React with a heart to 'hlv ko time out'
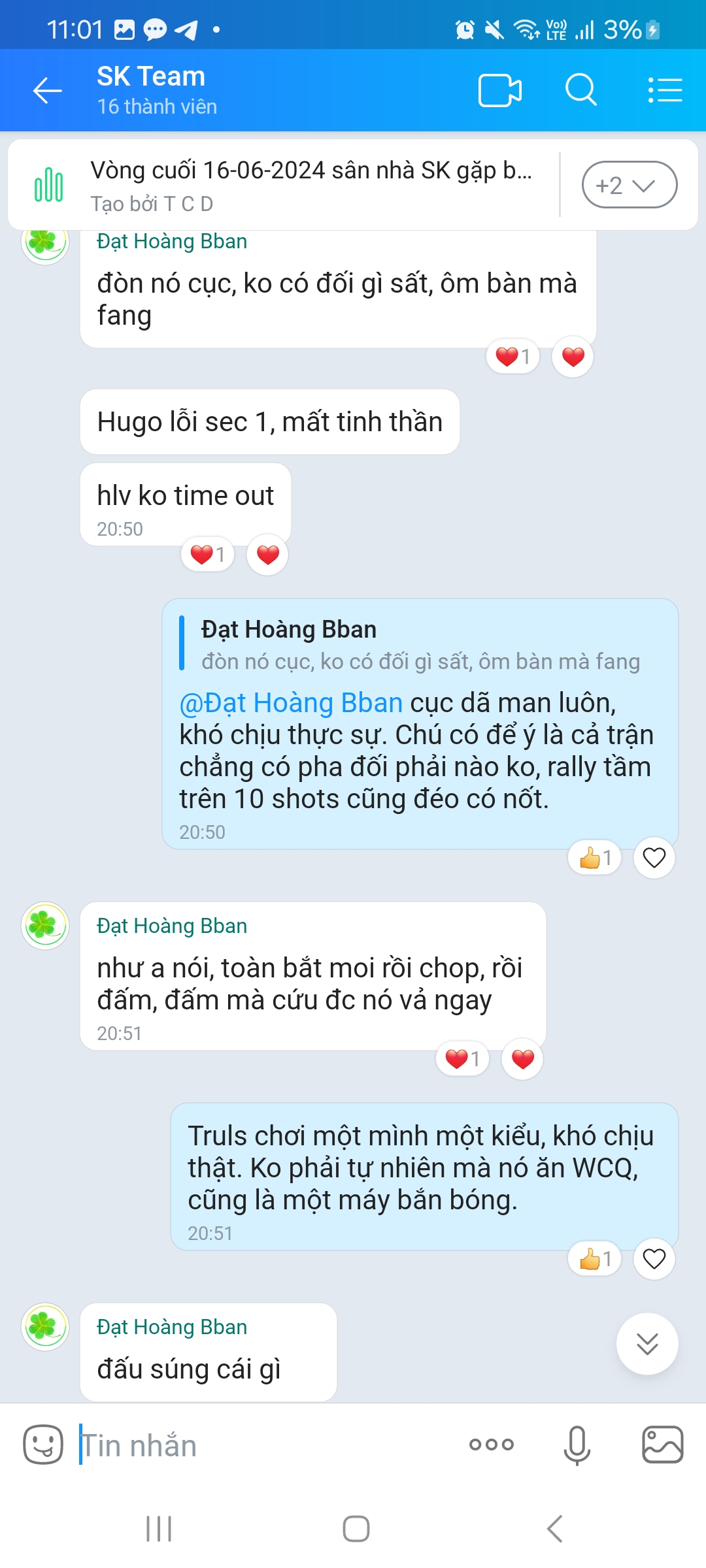706x1568 pixels. click(x=267, y=555)
